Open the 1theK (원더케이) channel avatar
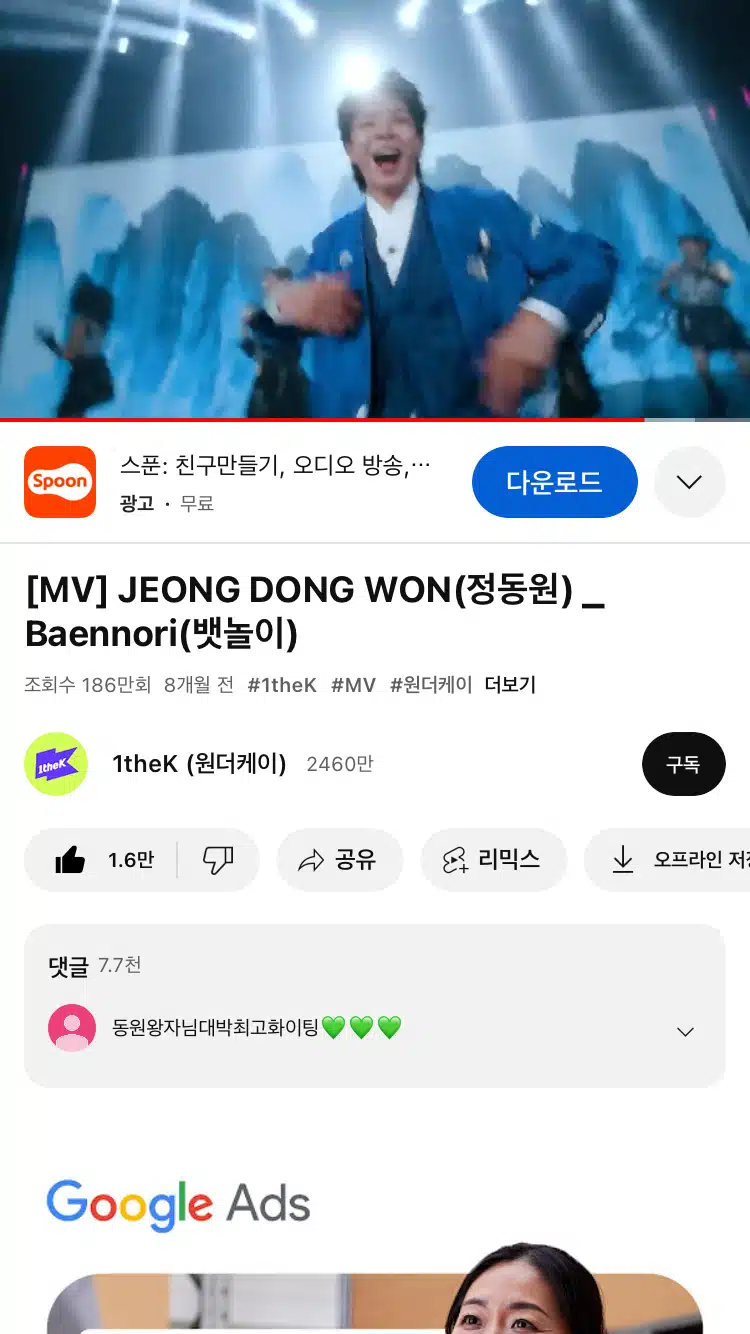Screen dimensions: 750x1334 tap(56, 764)
